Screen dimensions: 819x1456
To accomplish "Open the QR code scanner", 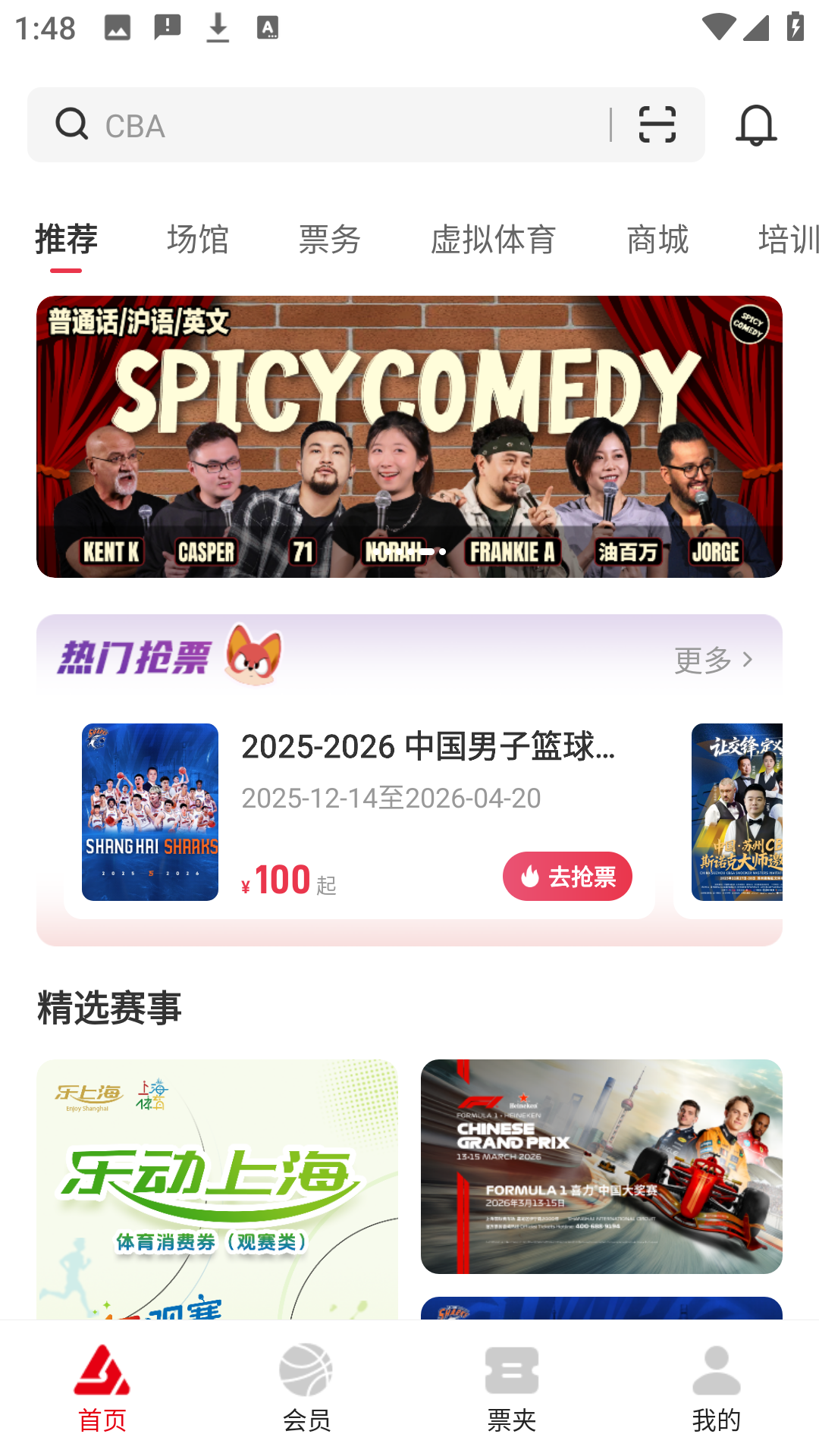I will (x=657, y=125).
